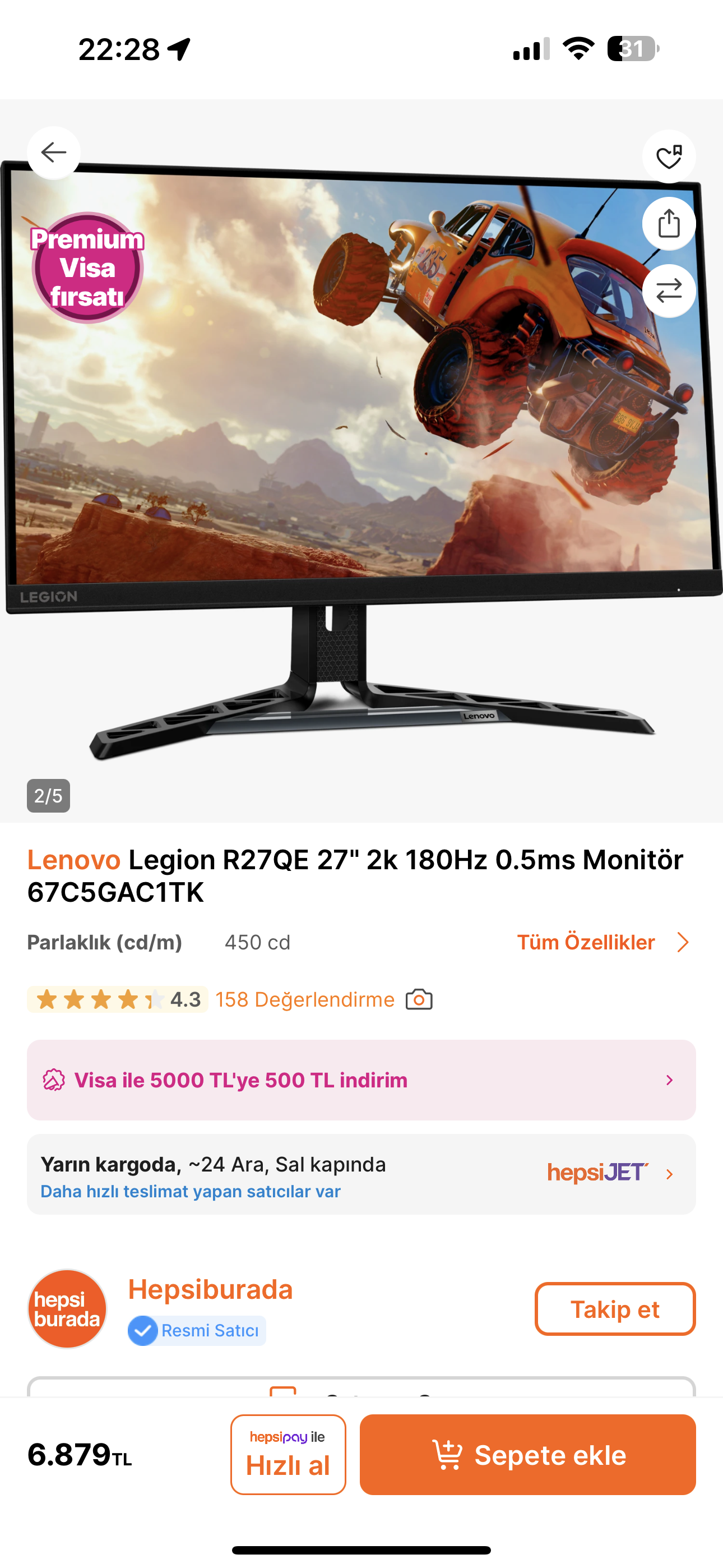The width and height of the screenshot is (723, 1568).
Task: Follow seller with Takip et
Action: 615,1309
